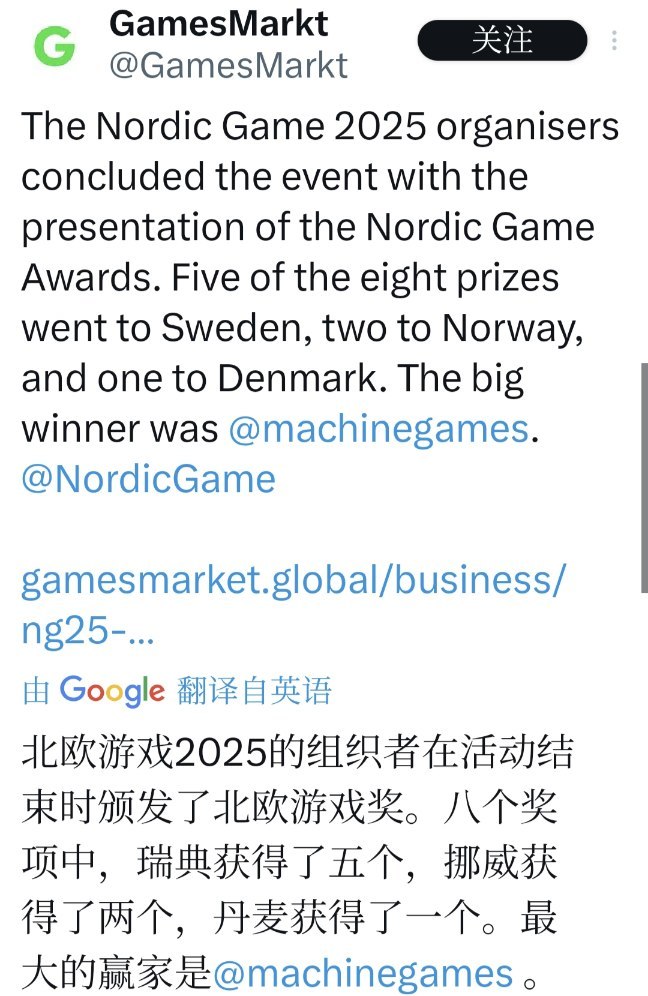
Task: Open @machinegames mention in translated text
Action: (363, 972)
